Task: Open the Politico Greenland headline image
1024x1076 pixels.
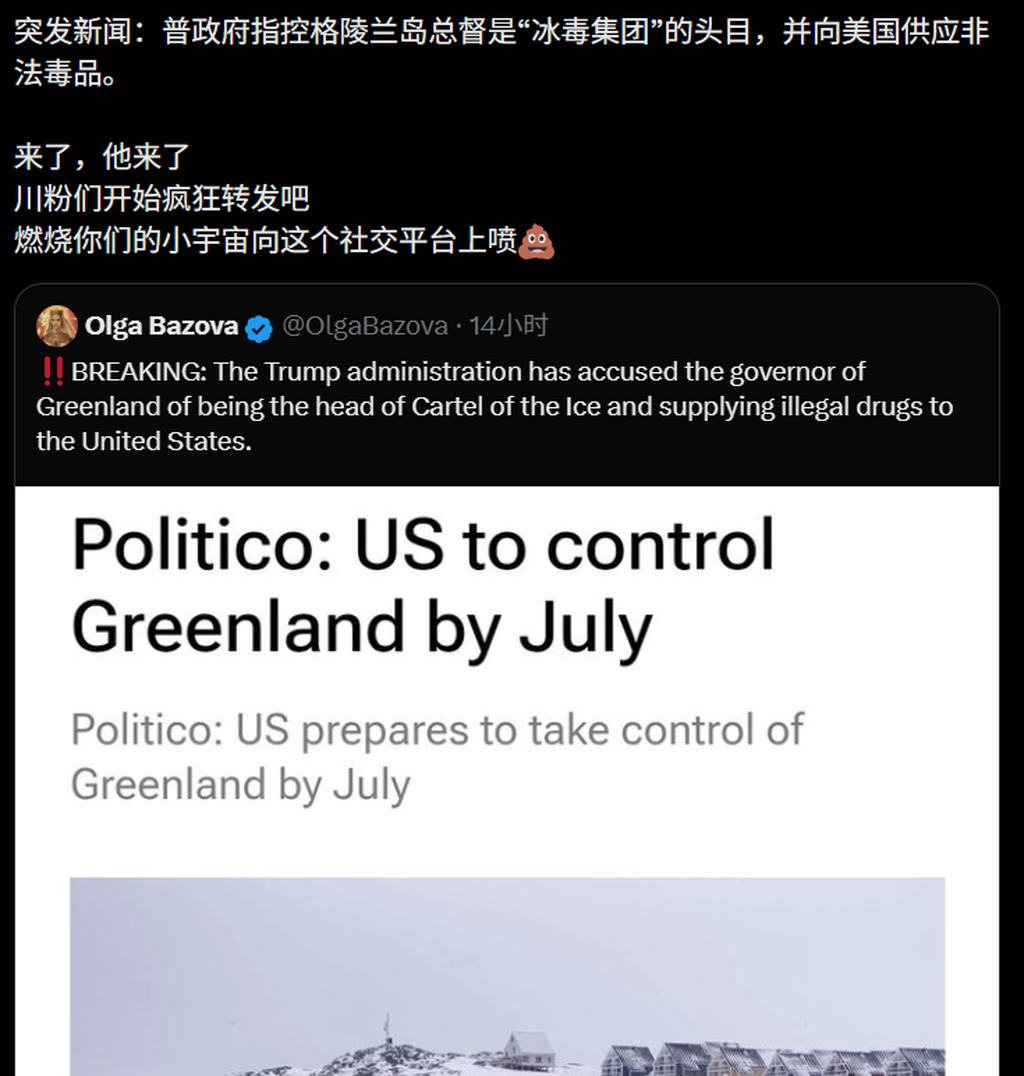Action: [x=506, y=780]
